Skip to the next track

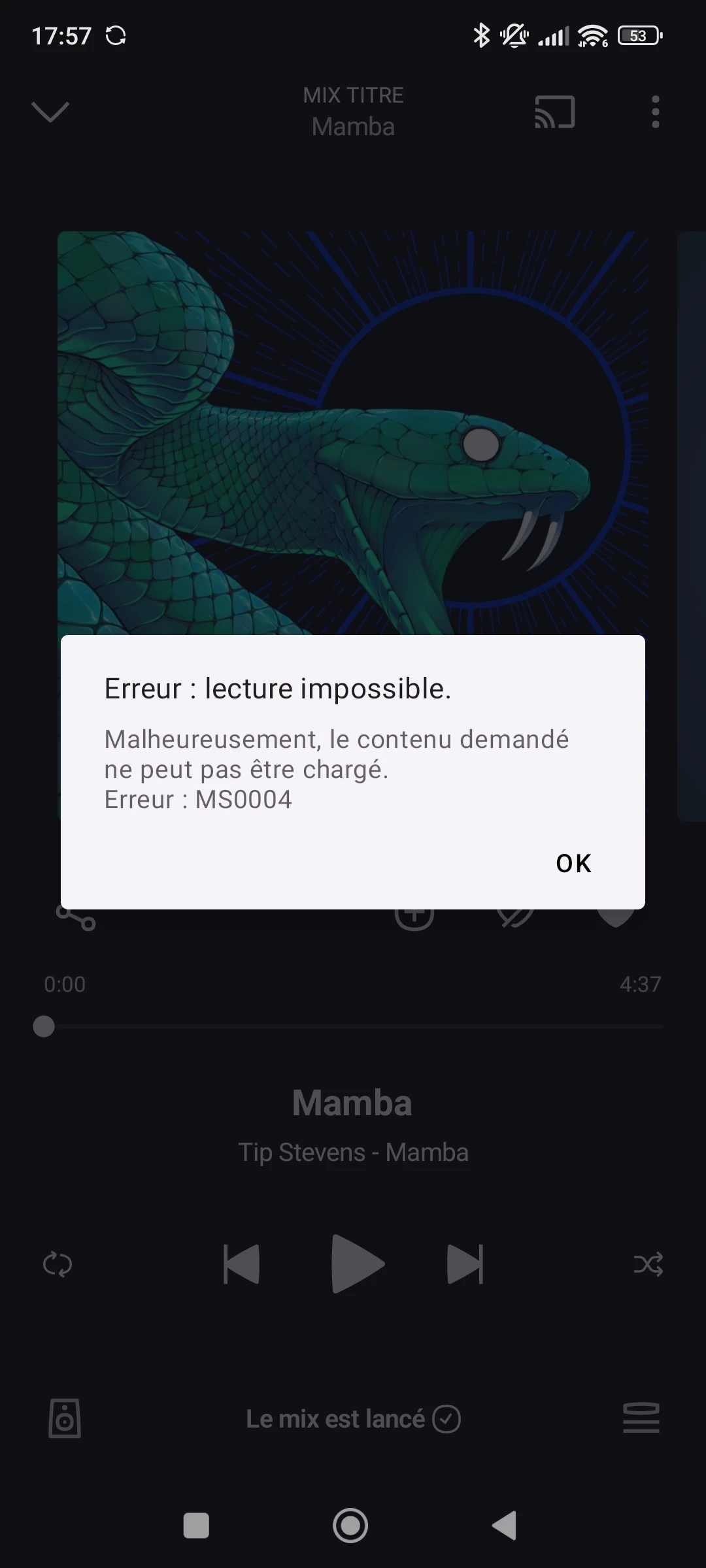click(465, 1264)
